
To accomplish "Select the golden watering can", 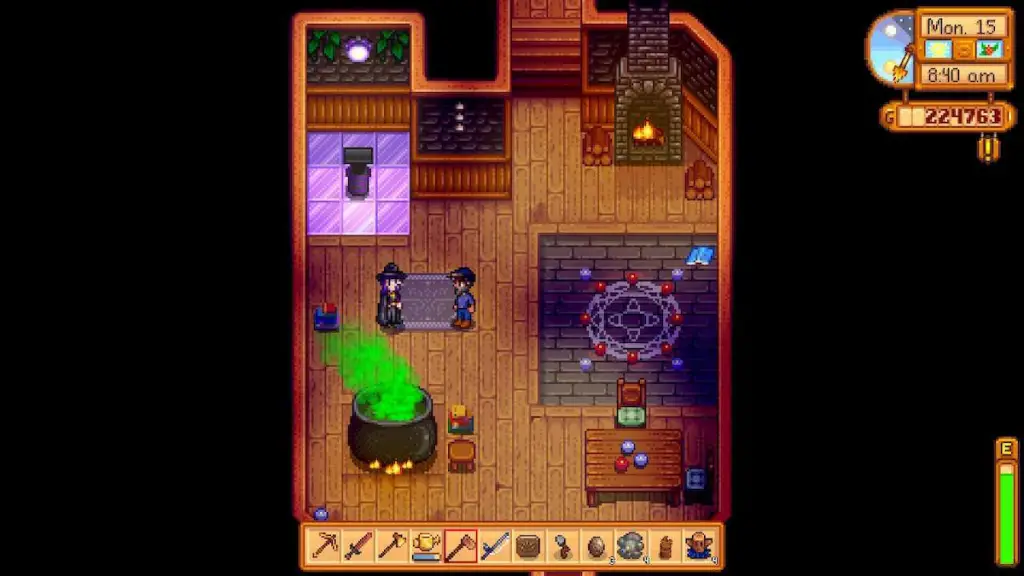I will pyautogui.click(x=427, y=546).
